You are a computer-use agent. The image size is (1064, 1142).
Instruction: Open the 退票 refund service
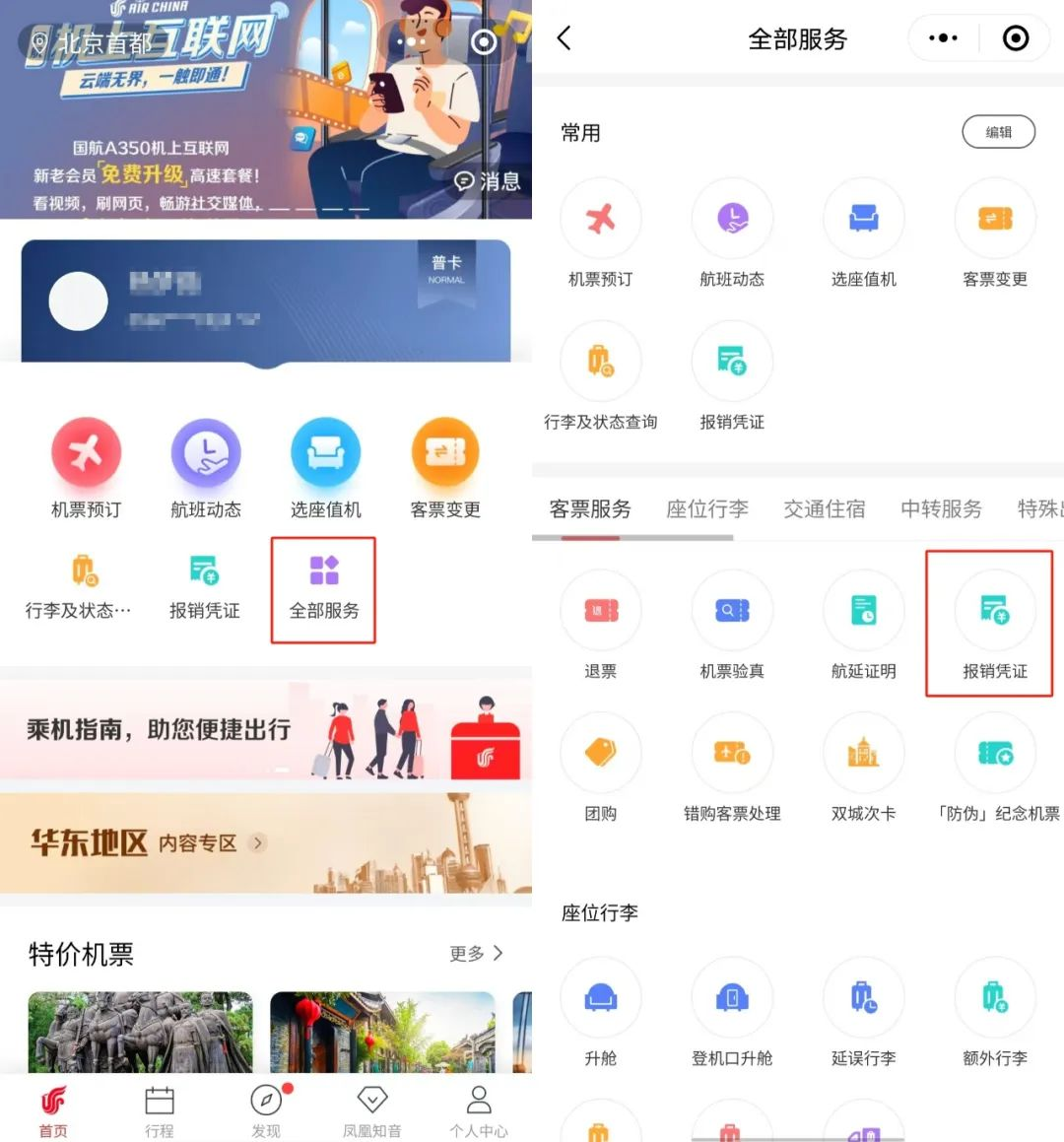pyautogui.click(x=600, y=625)
